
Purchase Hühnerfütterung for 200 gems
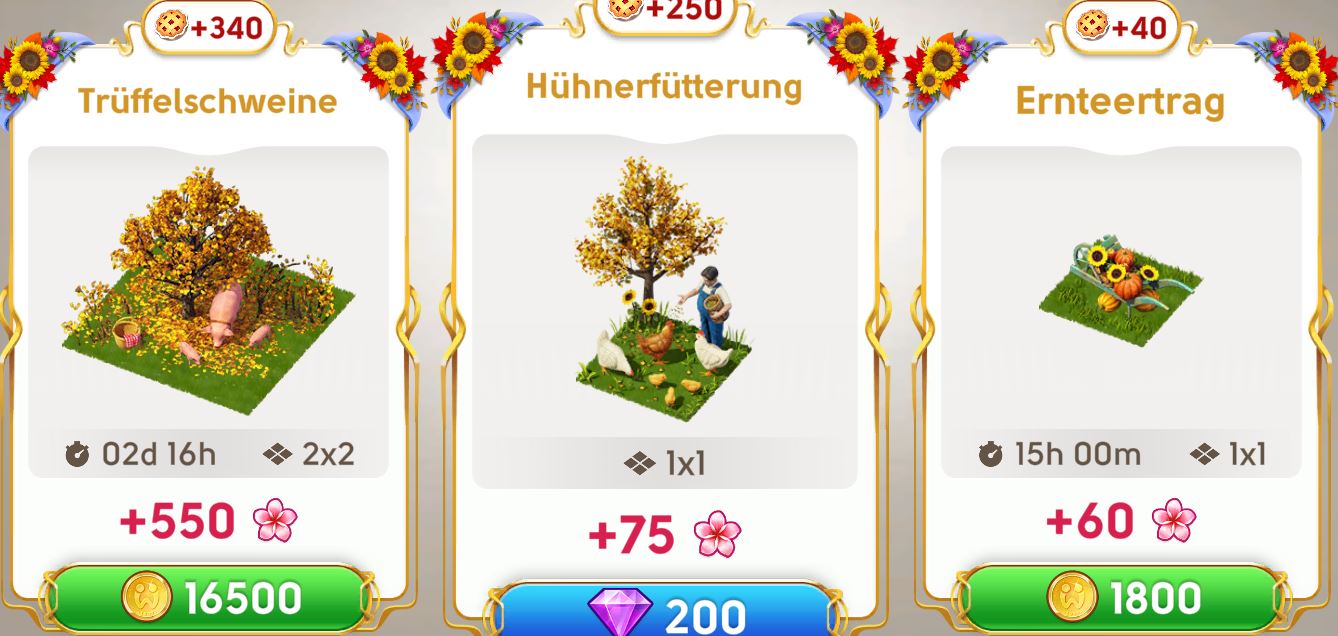pos(665,612)
